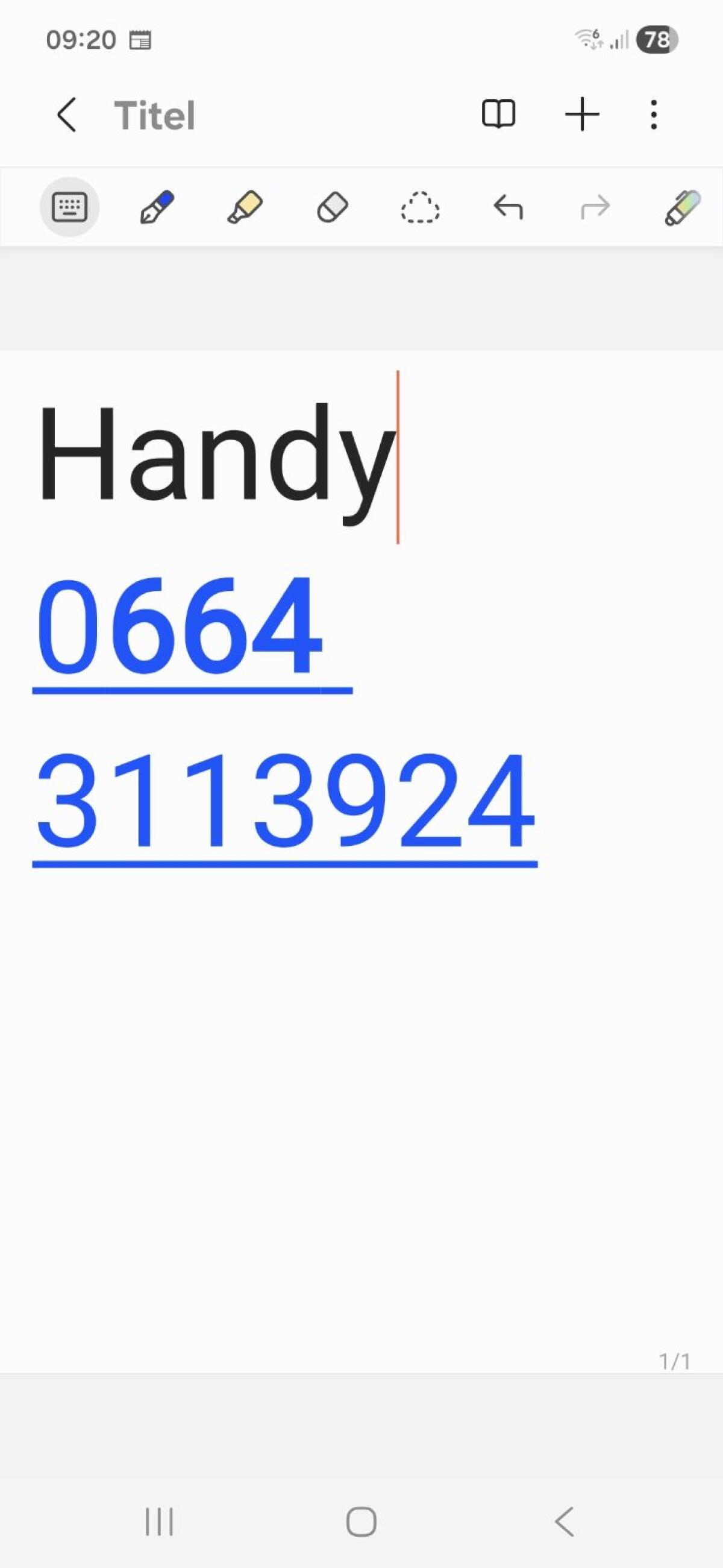Edit the Titel field
The width and height of the screenshot is (723, 1568).
[x=155, y=115]
